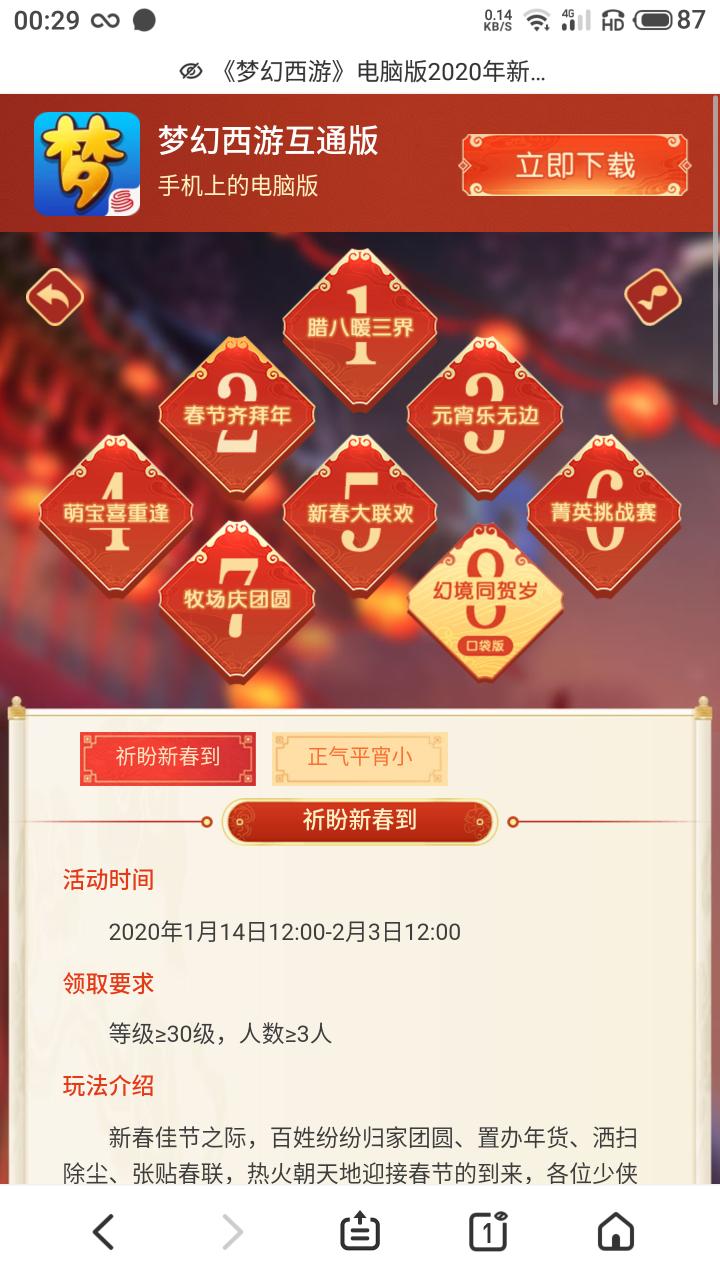Go to the browser home page

pyautogui.click(x=616, y=1232)
